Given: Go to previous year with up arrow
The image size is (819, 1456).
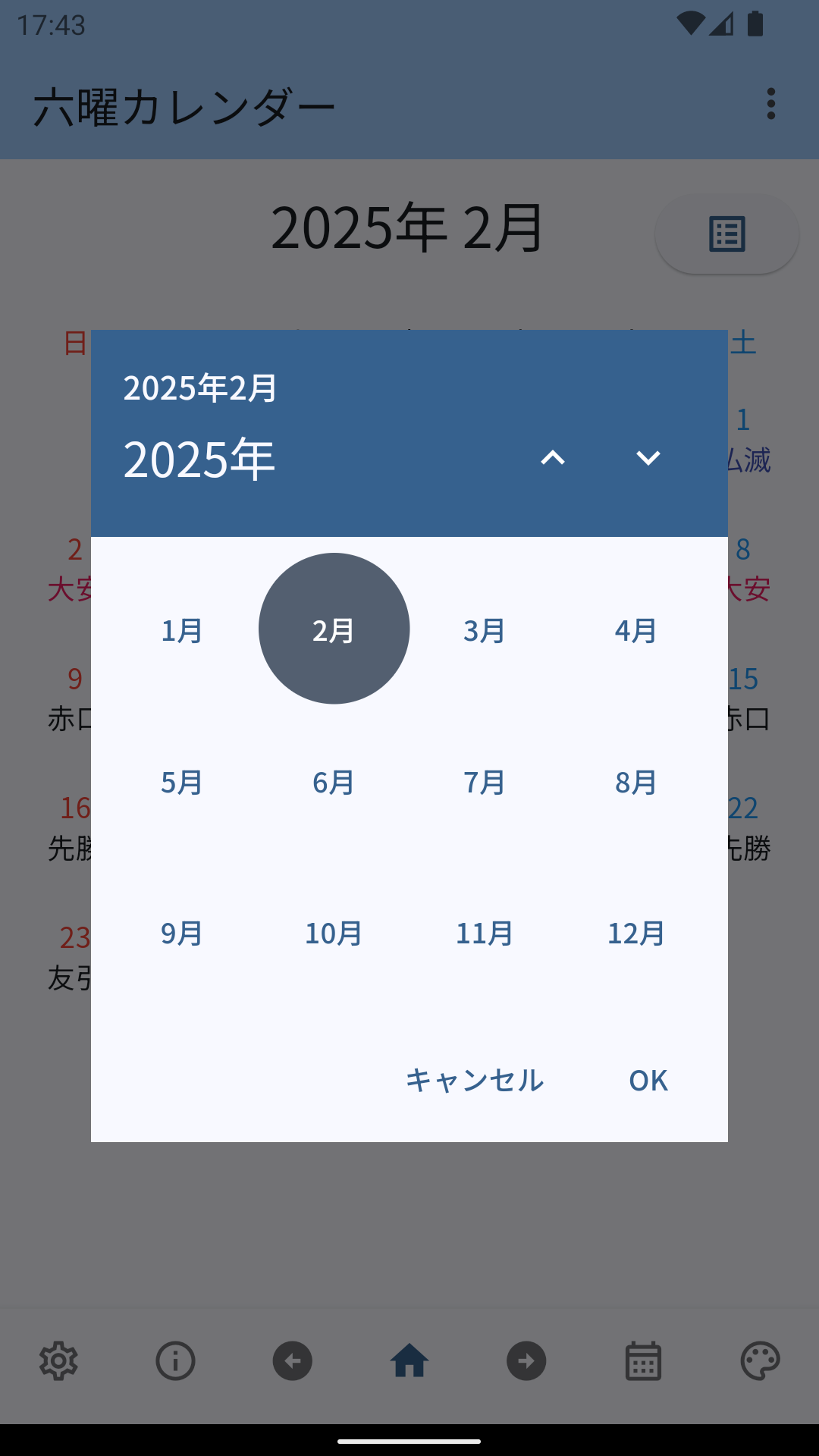Looking at the screenshot, I should pyautogui.click(x=553, y=457).
